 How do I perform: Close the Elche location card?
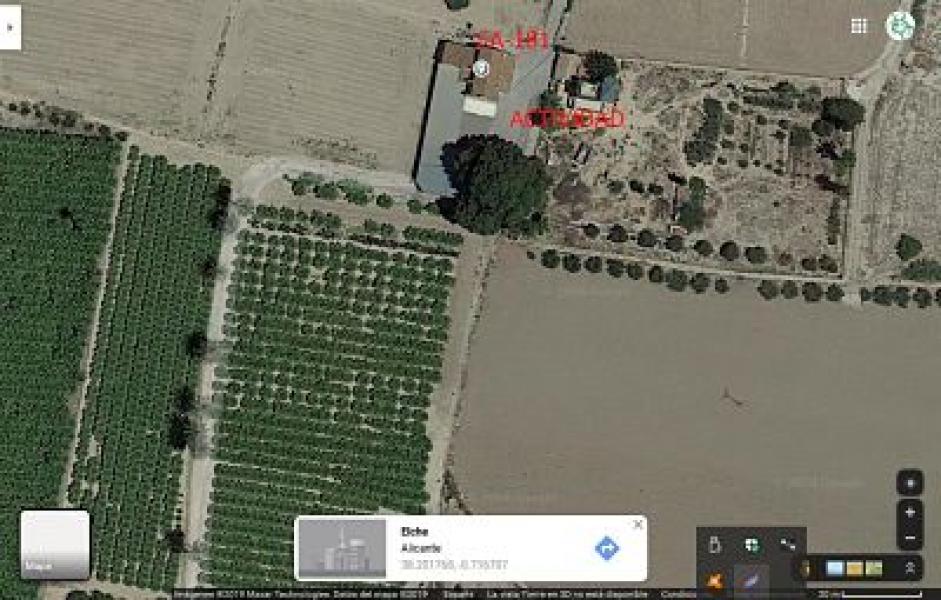pos(638,524)
